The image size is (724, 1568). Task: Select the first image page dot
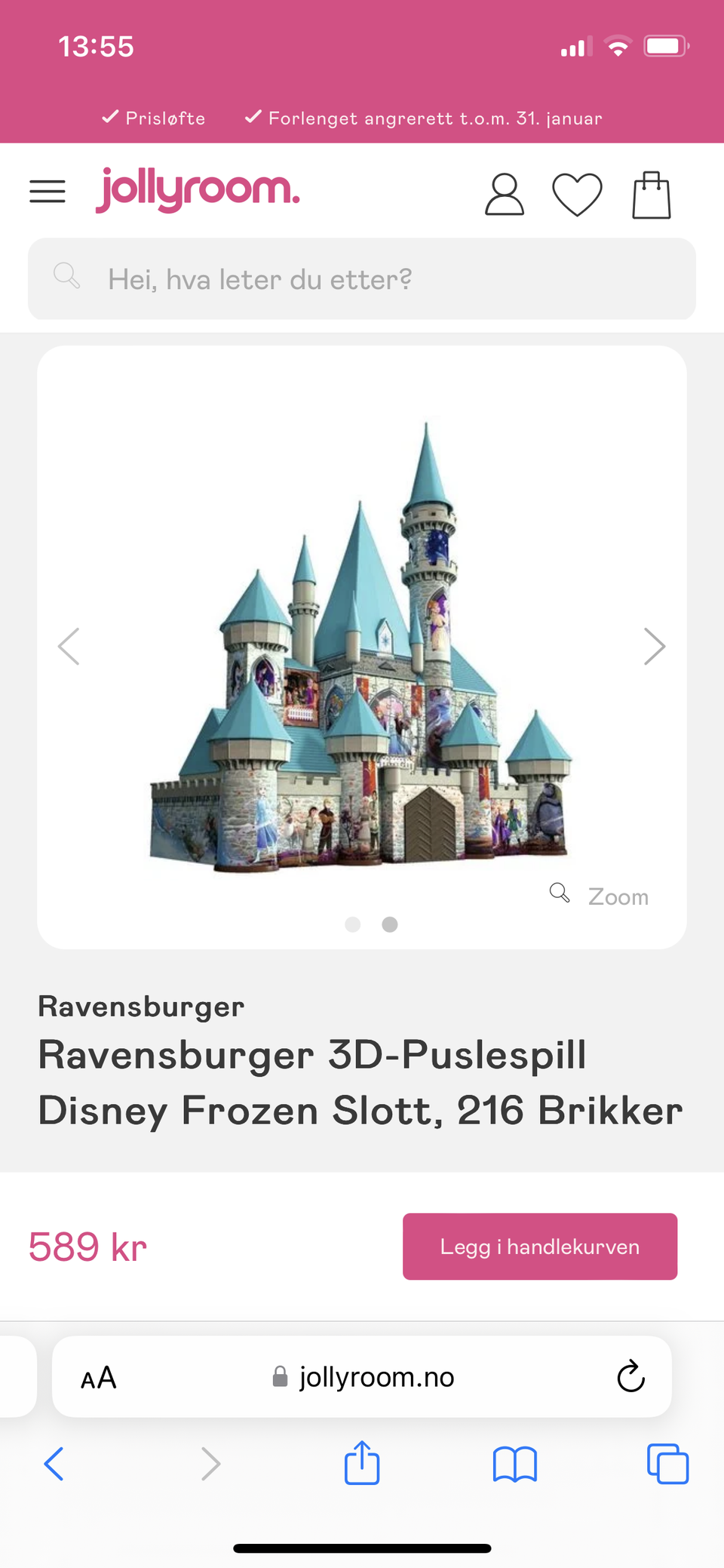352,924
